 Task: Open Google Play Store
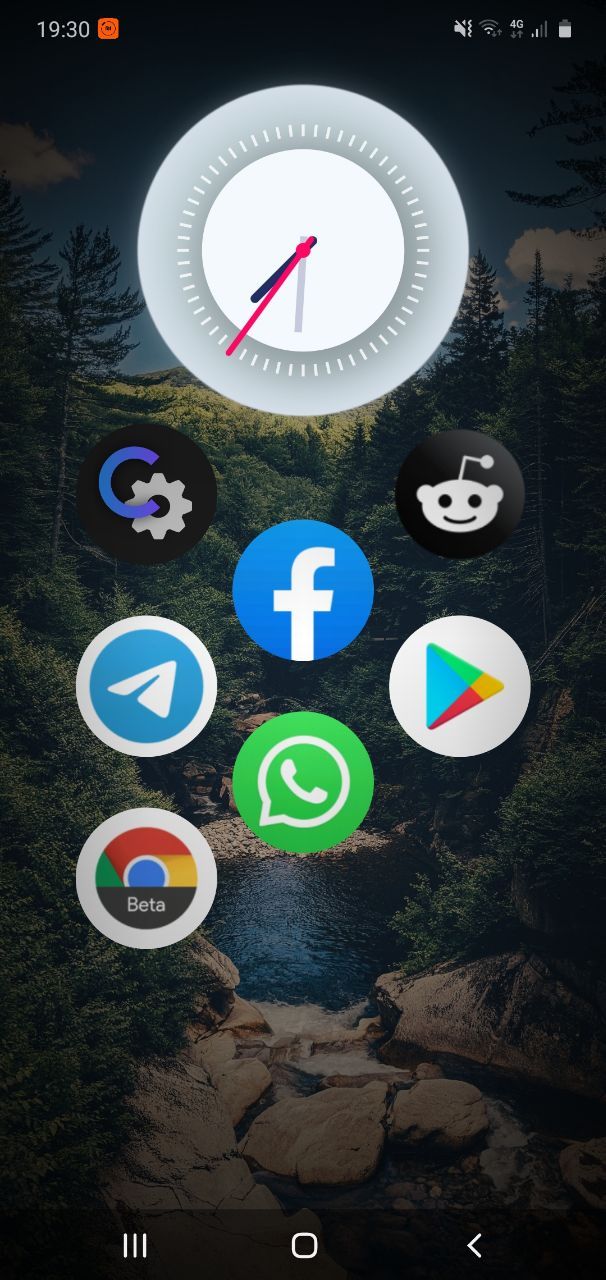tap(459, 686)
